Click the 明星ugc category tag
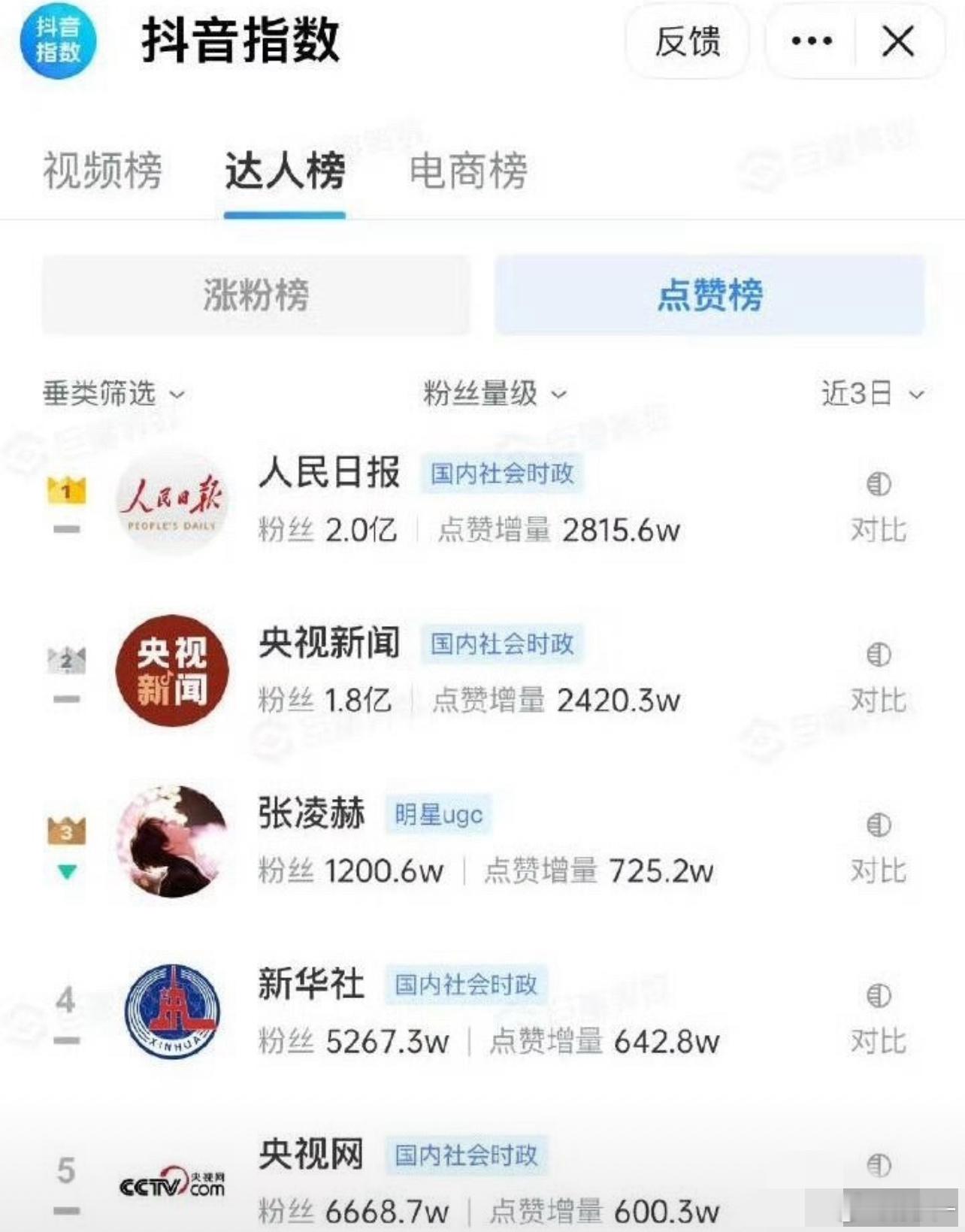Viewport: 965px width, 1232px height. click(x=438, y=815)
